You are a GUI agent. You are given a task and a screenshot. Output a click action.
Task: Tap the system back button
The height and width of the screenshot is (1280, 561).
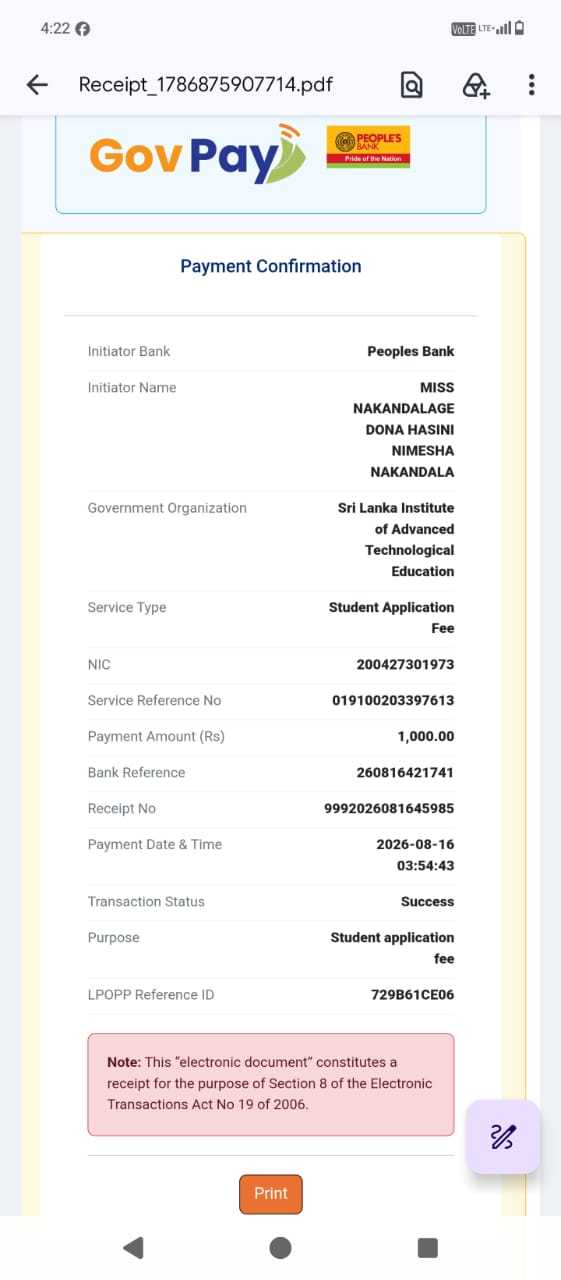133,1247
